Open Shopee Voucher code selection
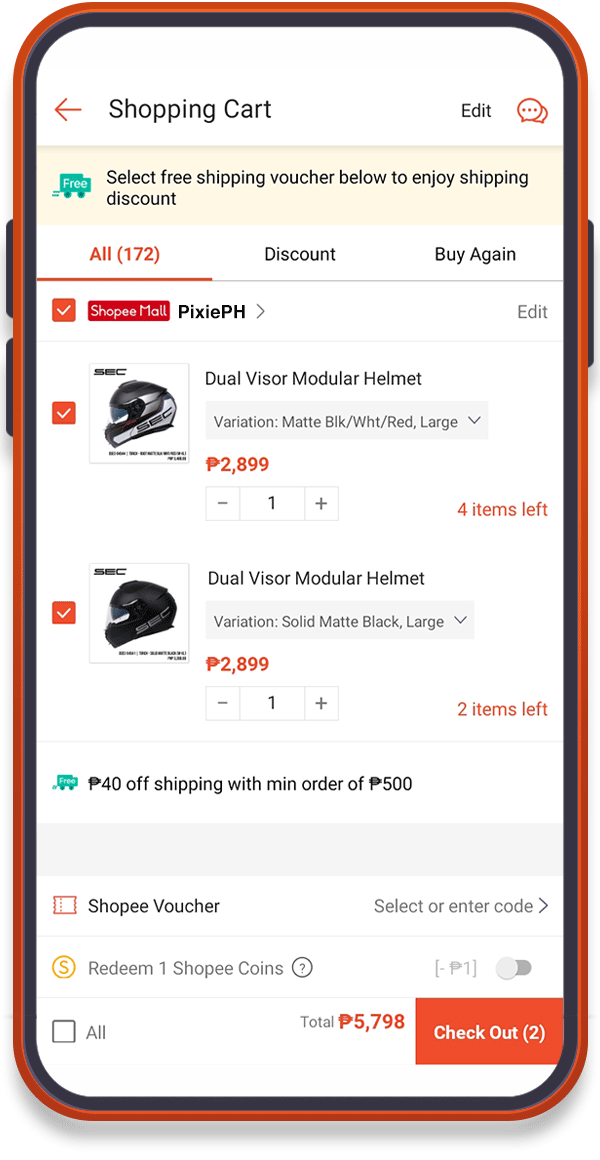Viewport: 600px width, 1160px height. (x=461, y=906)
